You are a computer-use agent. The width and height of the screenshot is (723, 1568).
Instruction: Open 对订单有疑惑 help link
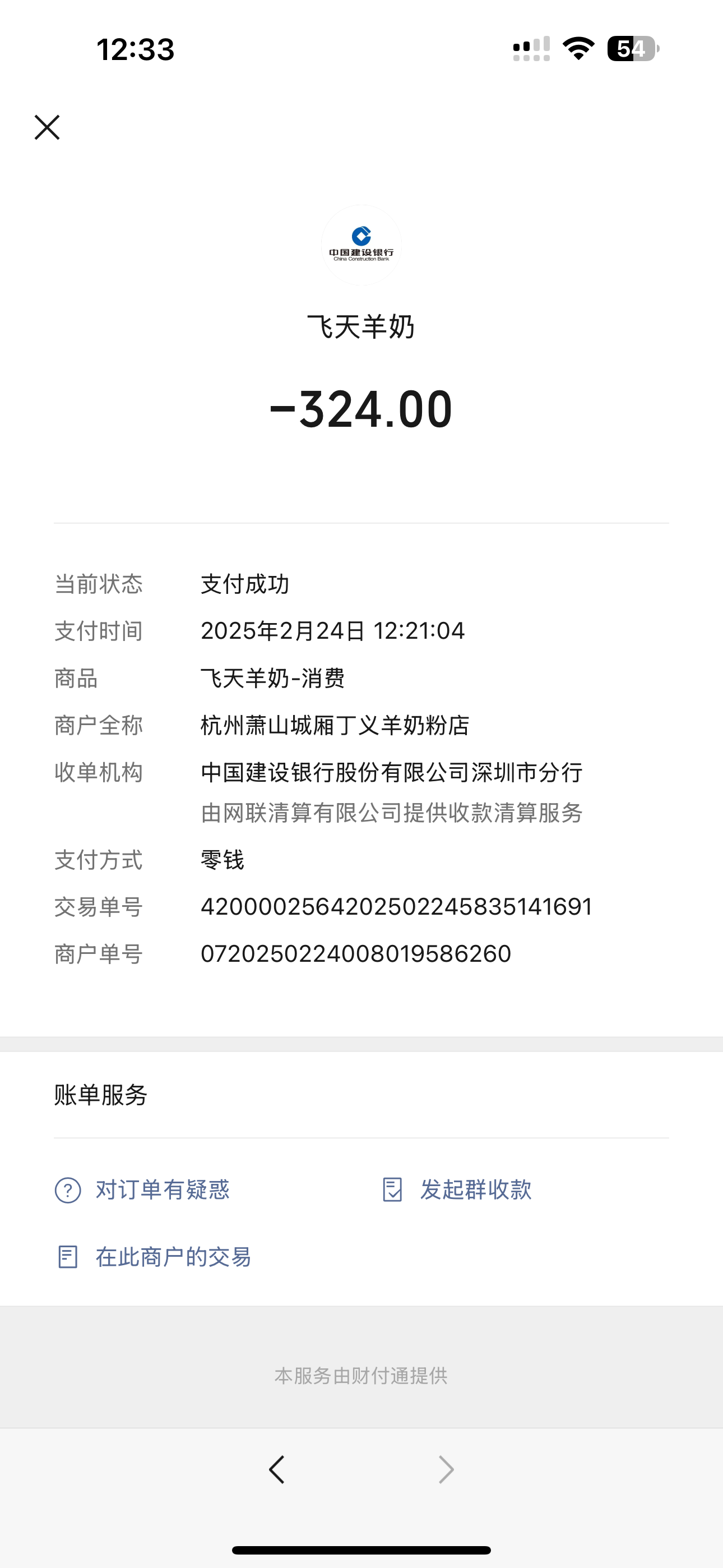click(x=143, y=1190)
